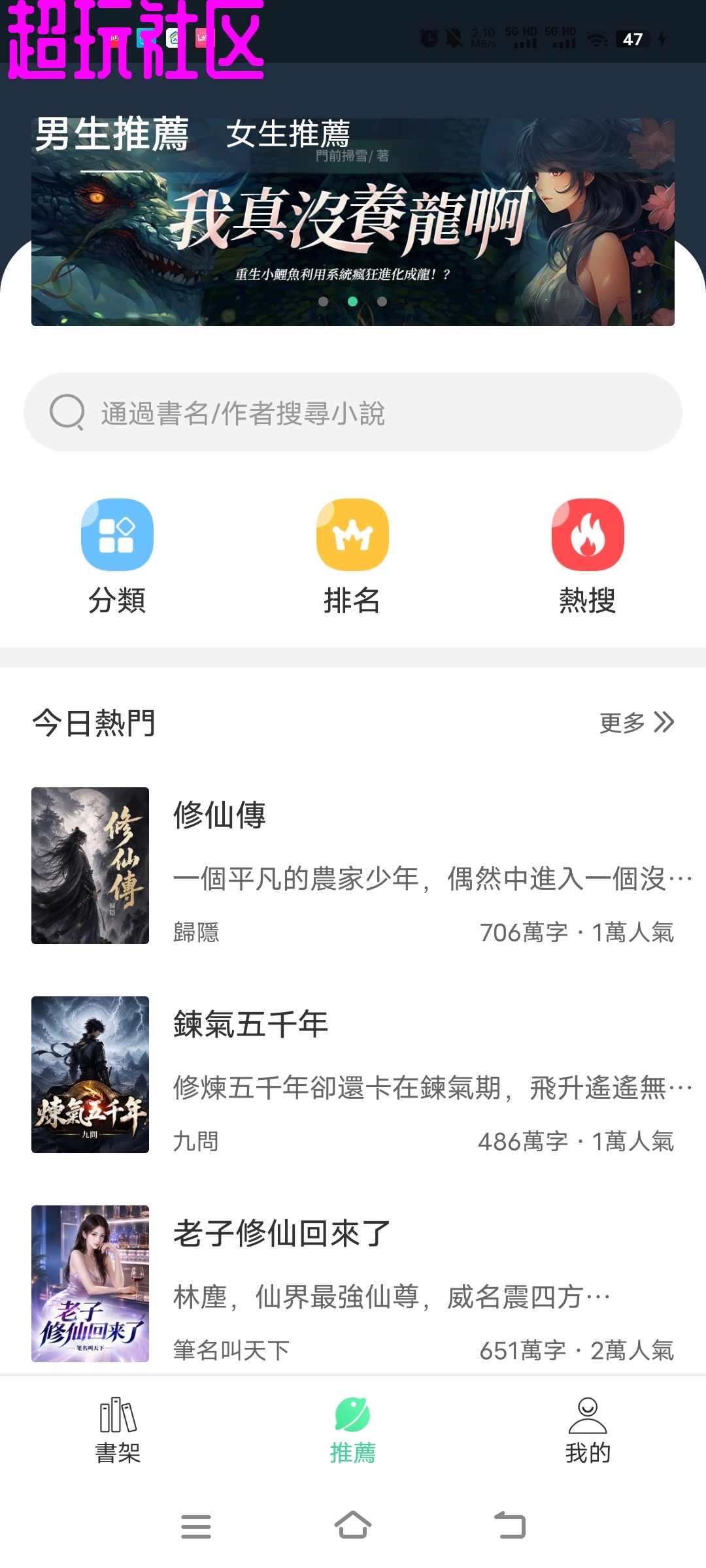The width and height of the screenshot is (706, 1568).
Task: Open the 排名 rankings shortcut
Action: [x=352, y=556]
